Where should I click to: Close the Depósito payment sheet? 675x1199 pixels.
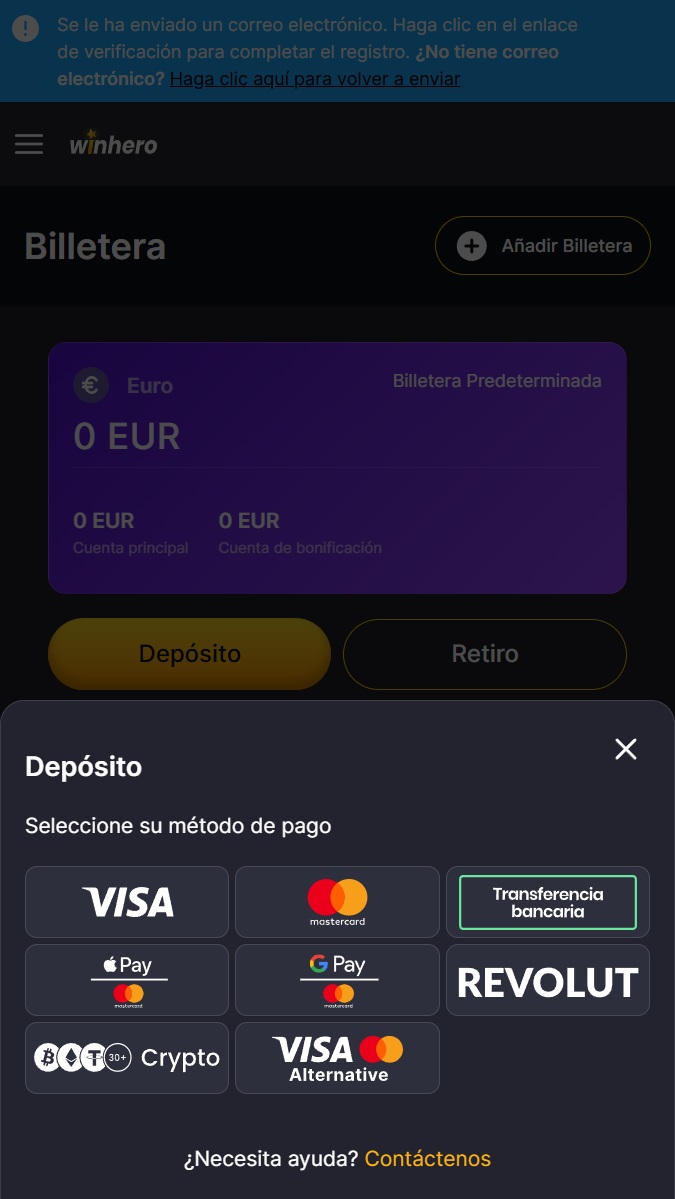[x=625, y=749]
